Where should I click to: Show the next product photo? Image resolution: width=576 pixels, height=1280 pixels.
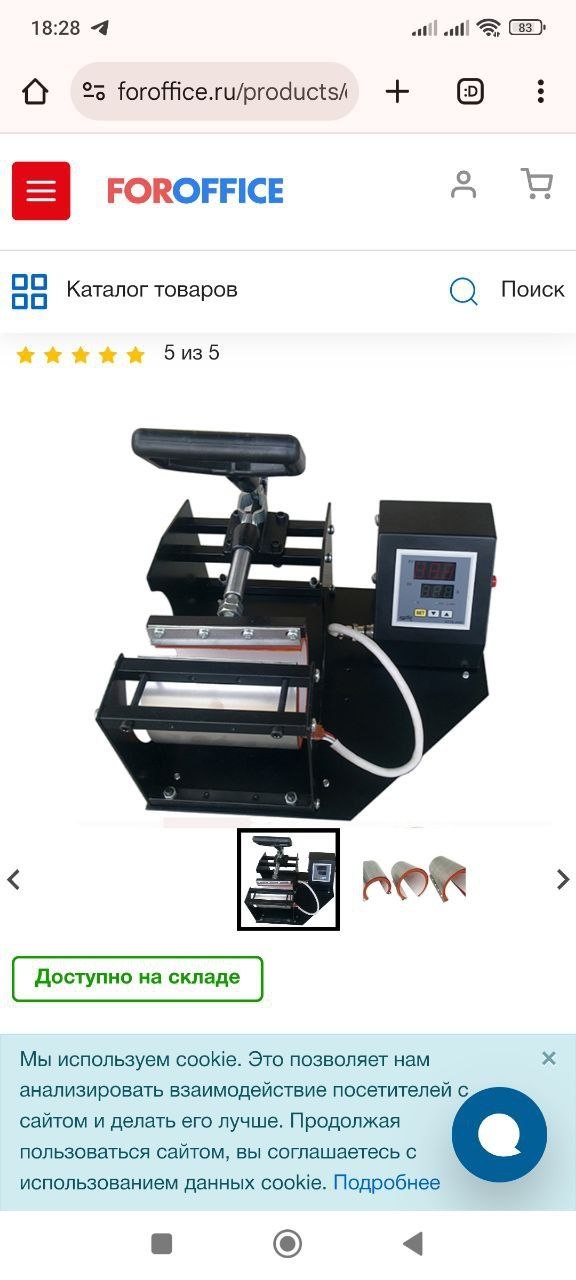click(563, 880)
